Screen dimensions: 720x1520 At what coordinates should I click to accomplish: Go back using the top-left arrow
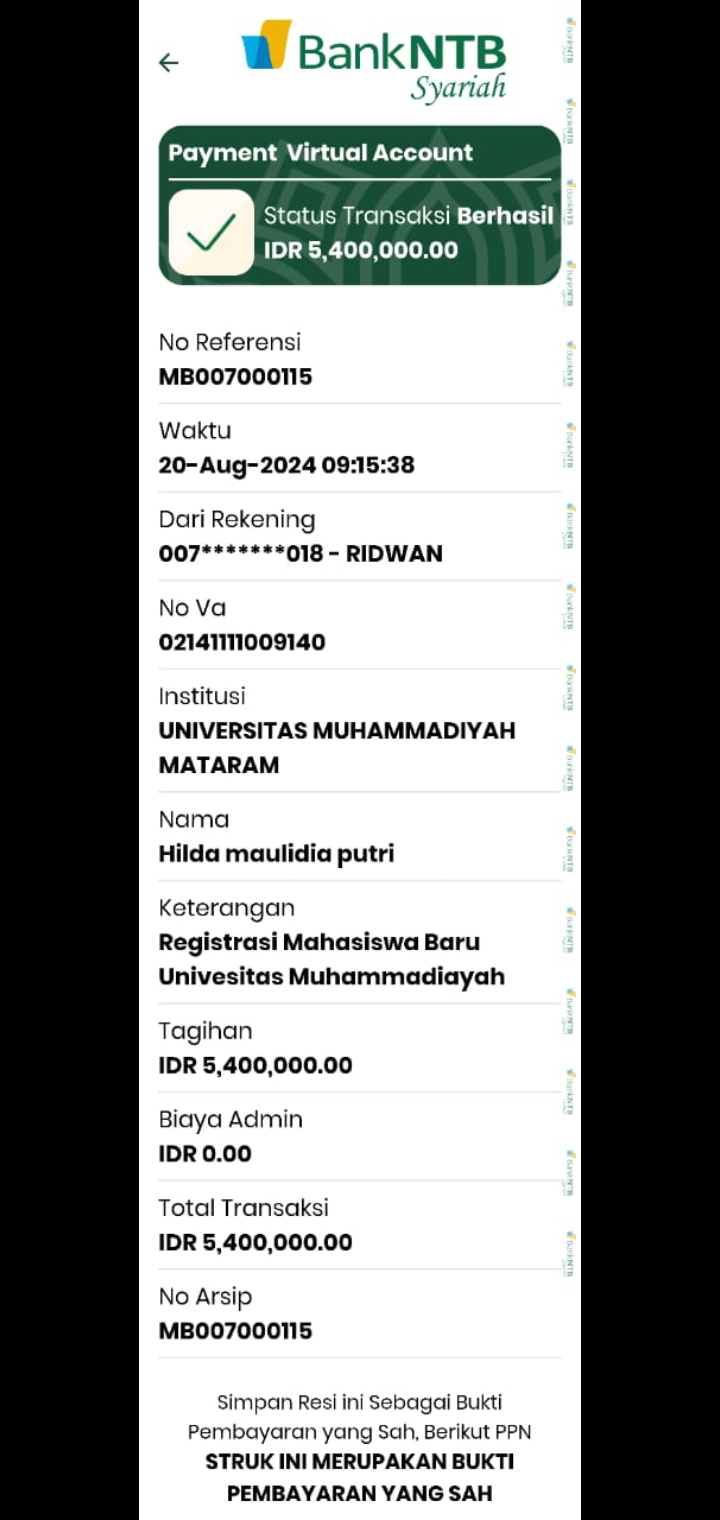tap(168, 63)
